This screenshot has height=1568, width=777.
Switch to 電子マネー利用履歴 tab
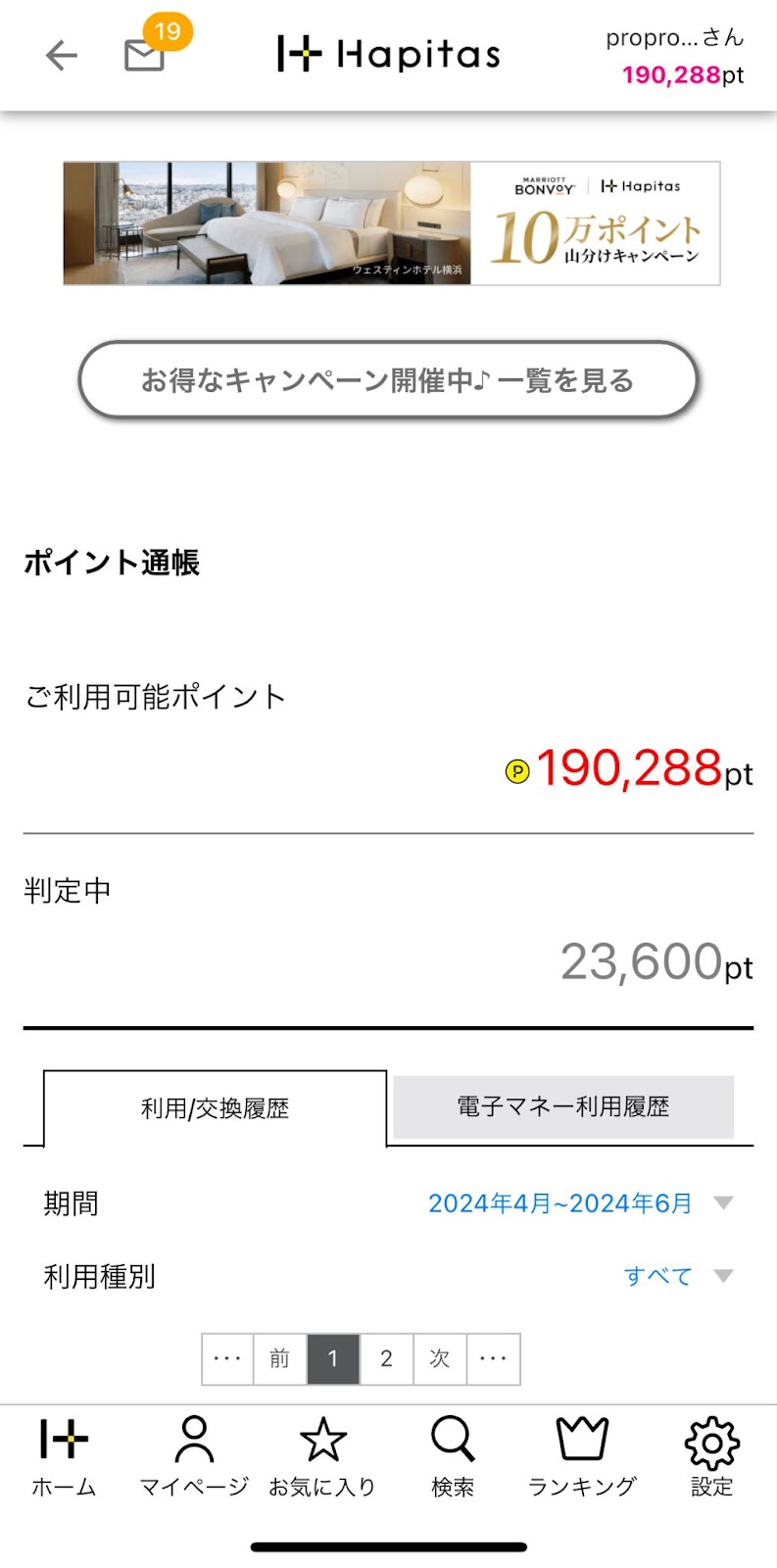coord(563,1107)
